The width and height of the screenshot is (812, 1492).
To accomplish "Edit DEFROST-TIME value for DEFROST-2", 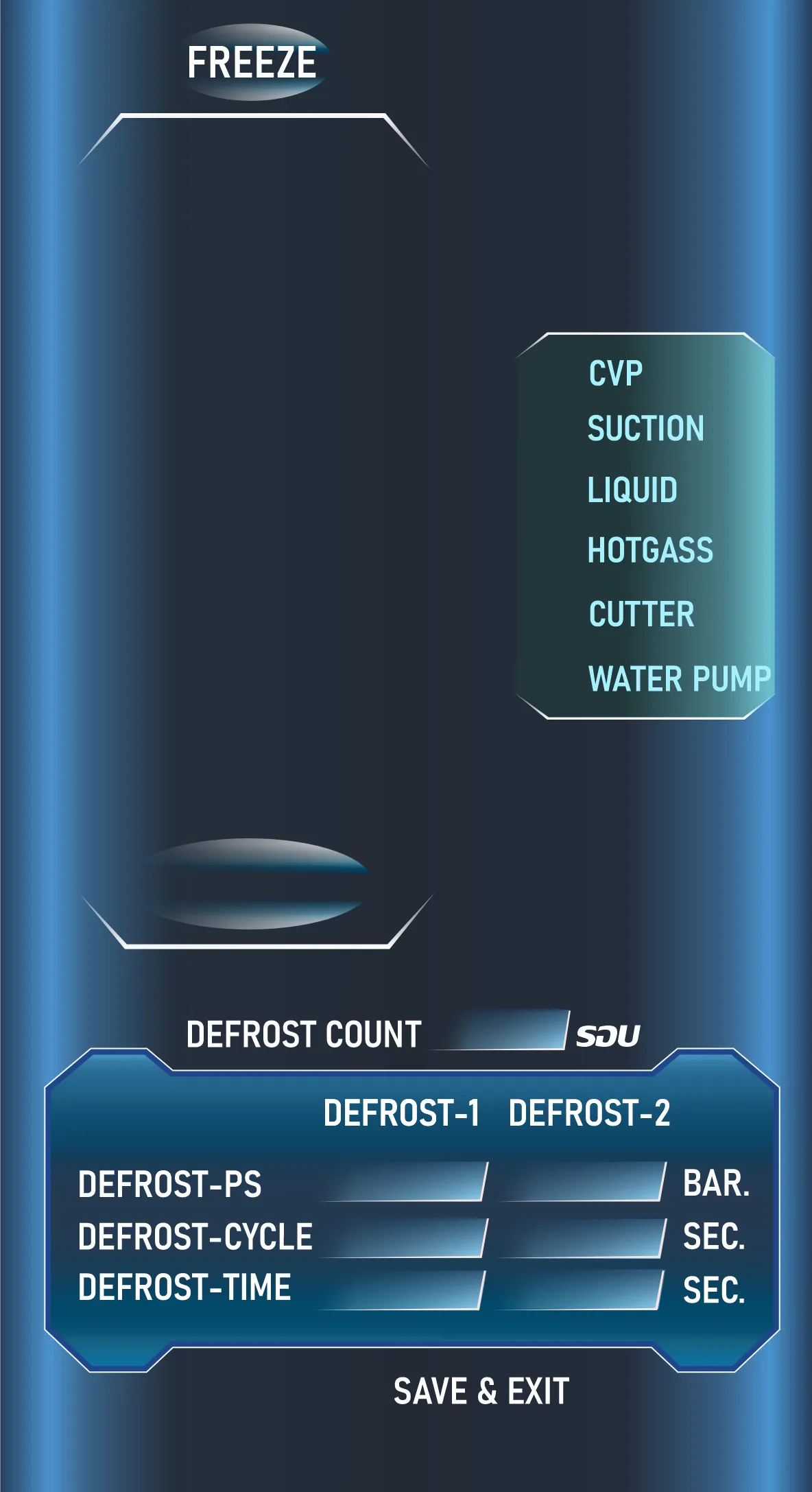I will [579, 1290].
